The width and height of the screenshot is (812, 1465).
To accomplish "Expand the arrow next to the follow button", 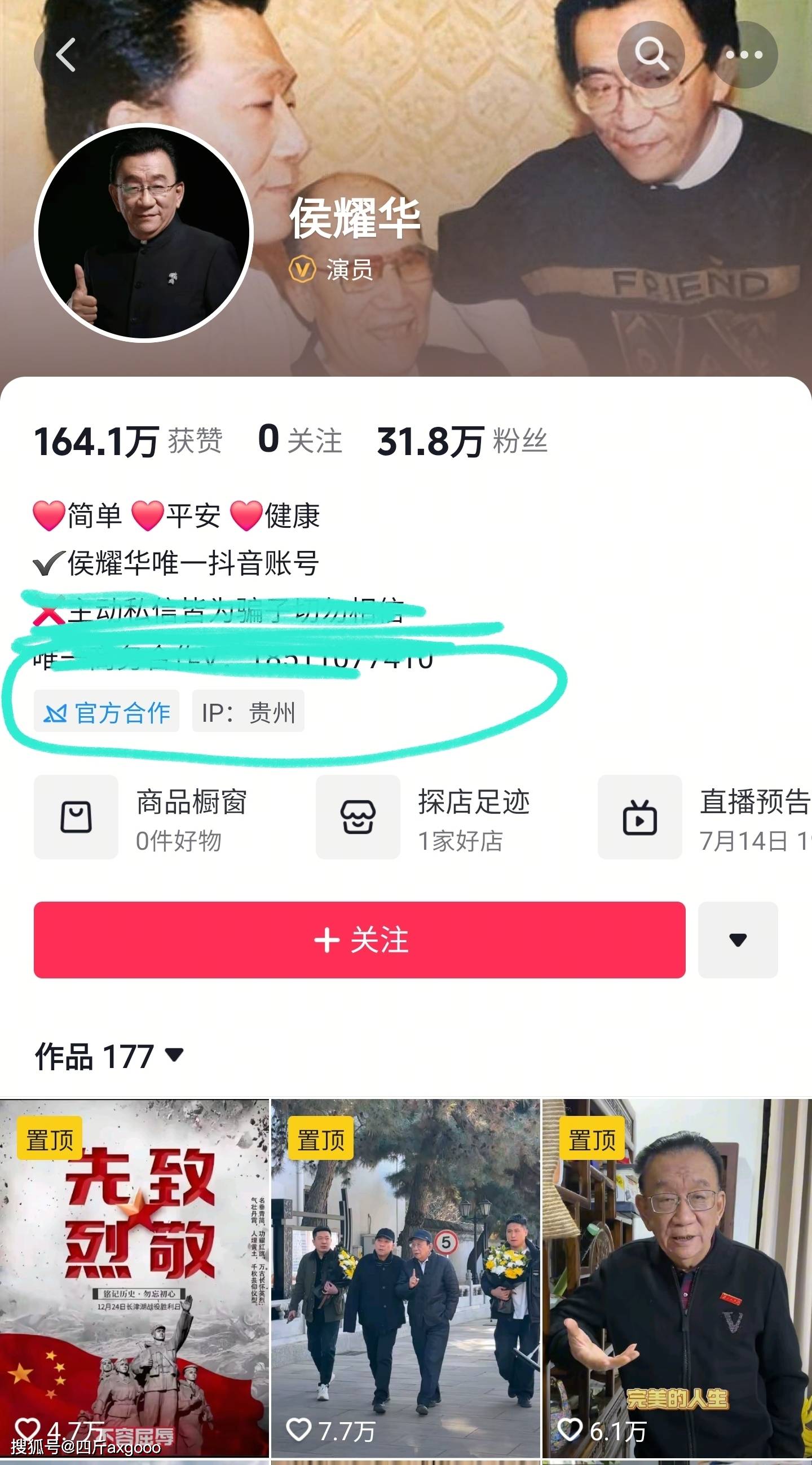I will [738, 939].
